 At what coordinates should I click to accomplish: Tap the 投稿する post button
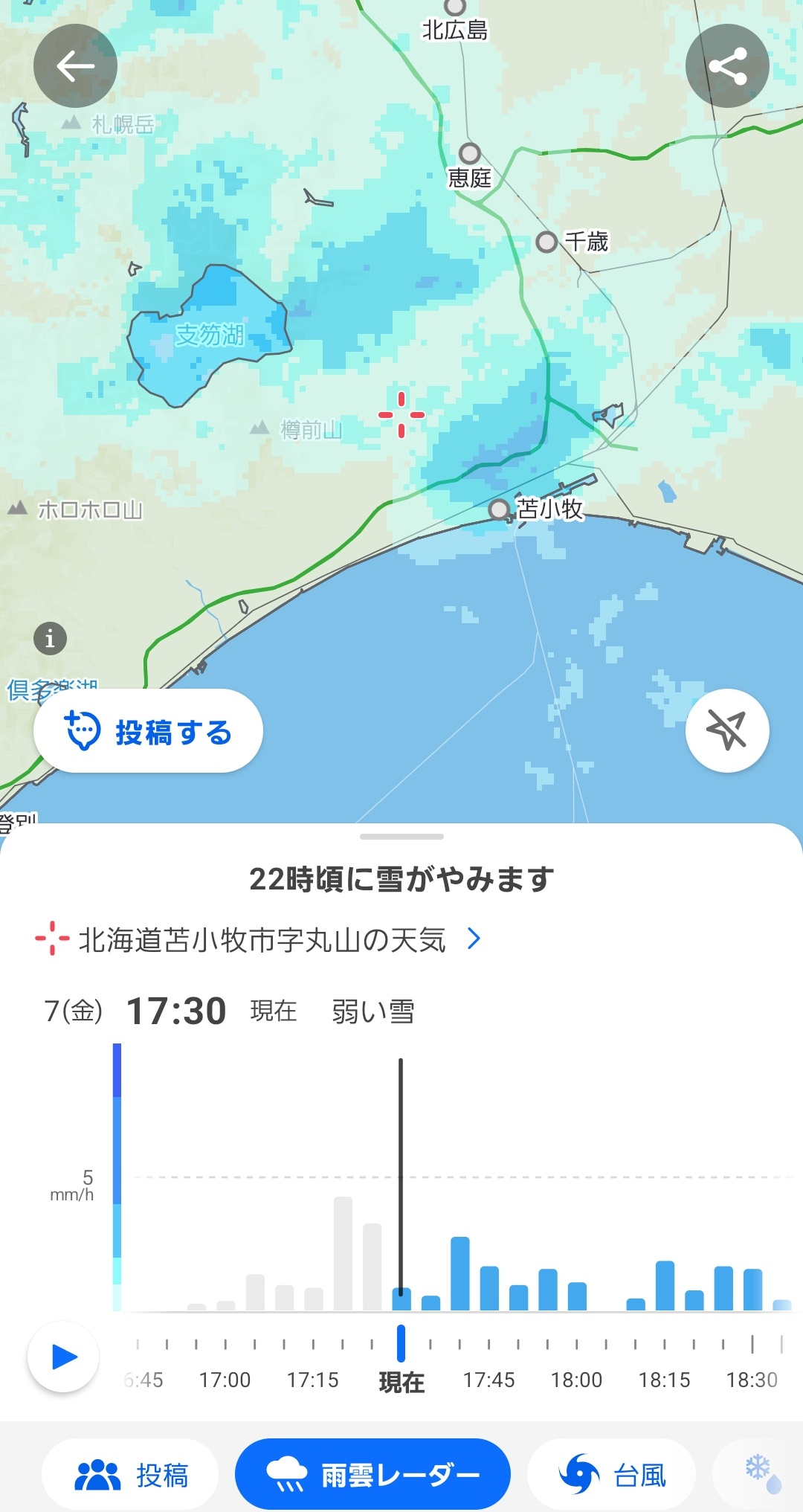[x=149, y=732]
